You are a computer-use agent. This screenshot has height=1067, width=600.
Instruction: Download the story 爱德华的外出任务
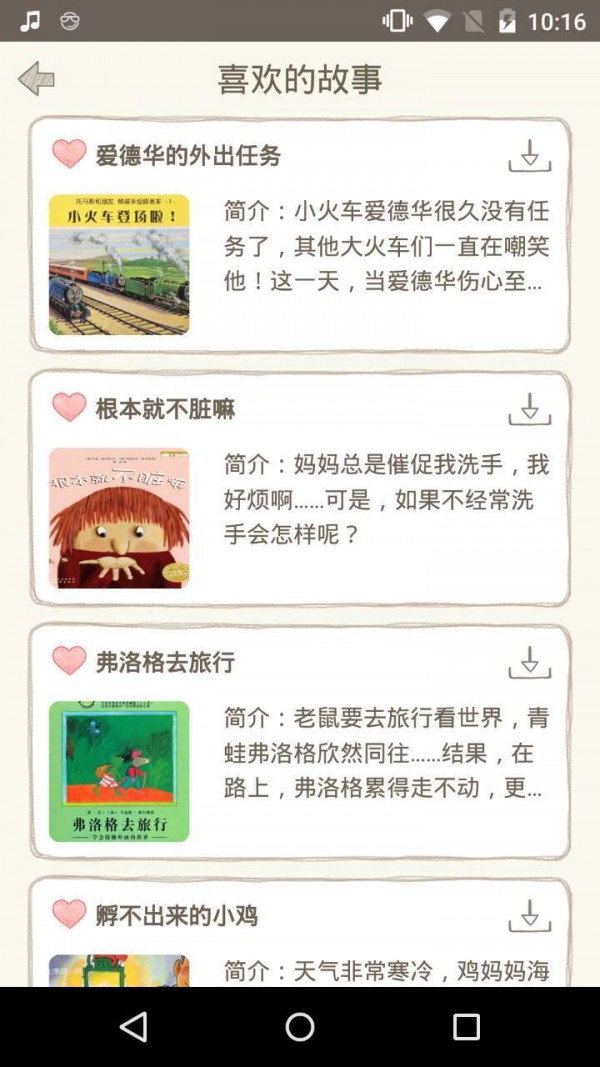pos(529,155)
